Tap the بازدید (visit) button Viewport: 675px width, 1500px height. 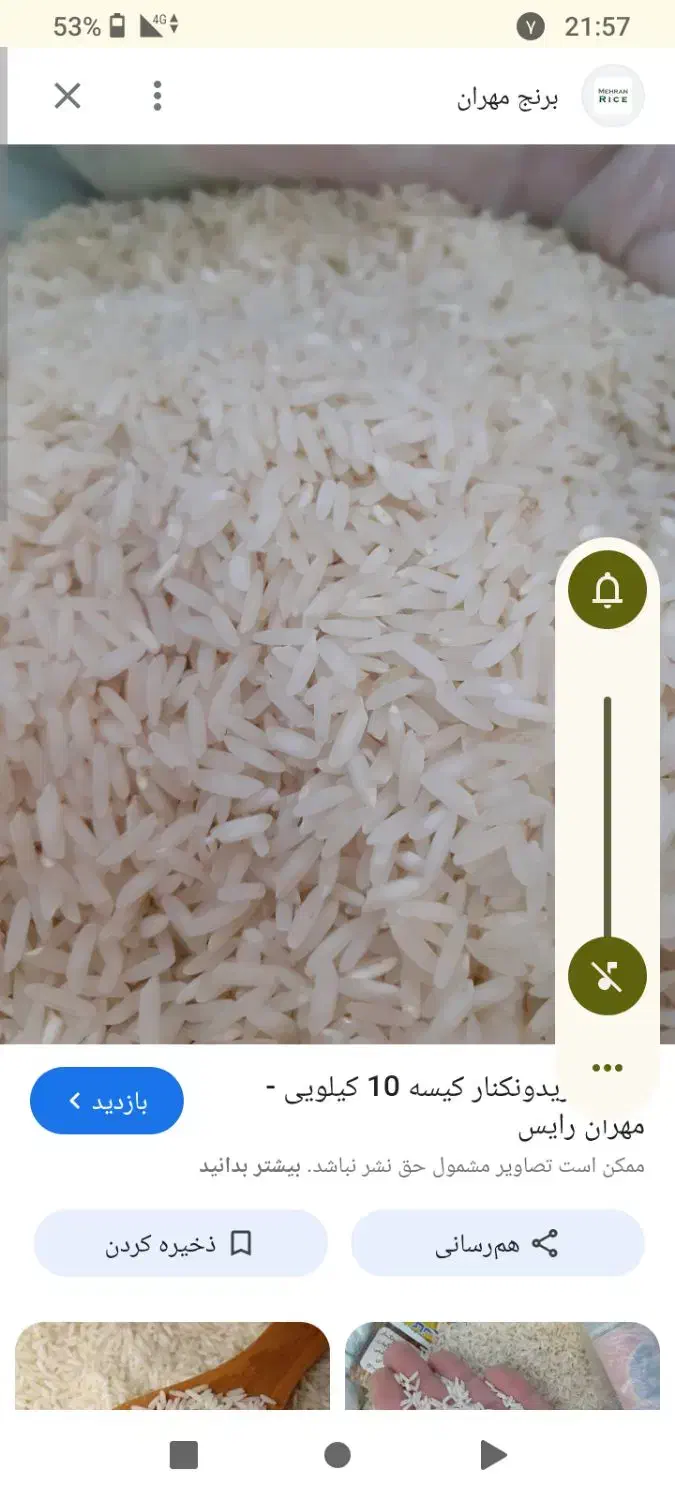[107, 1101]
